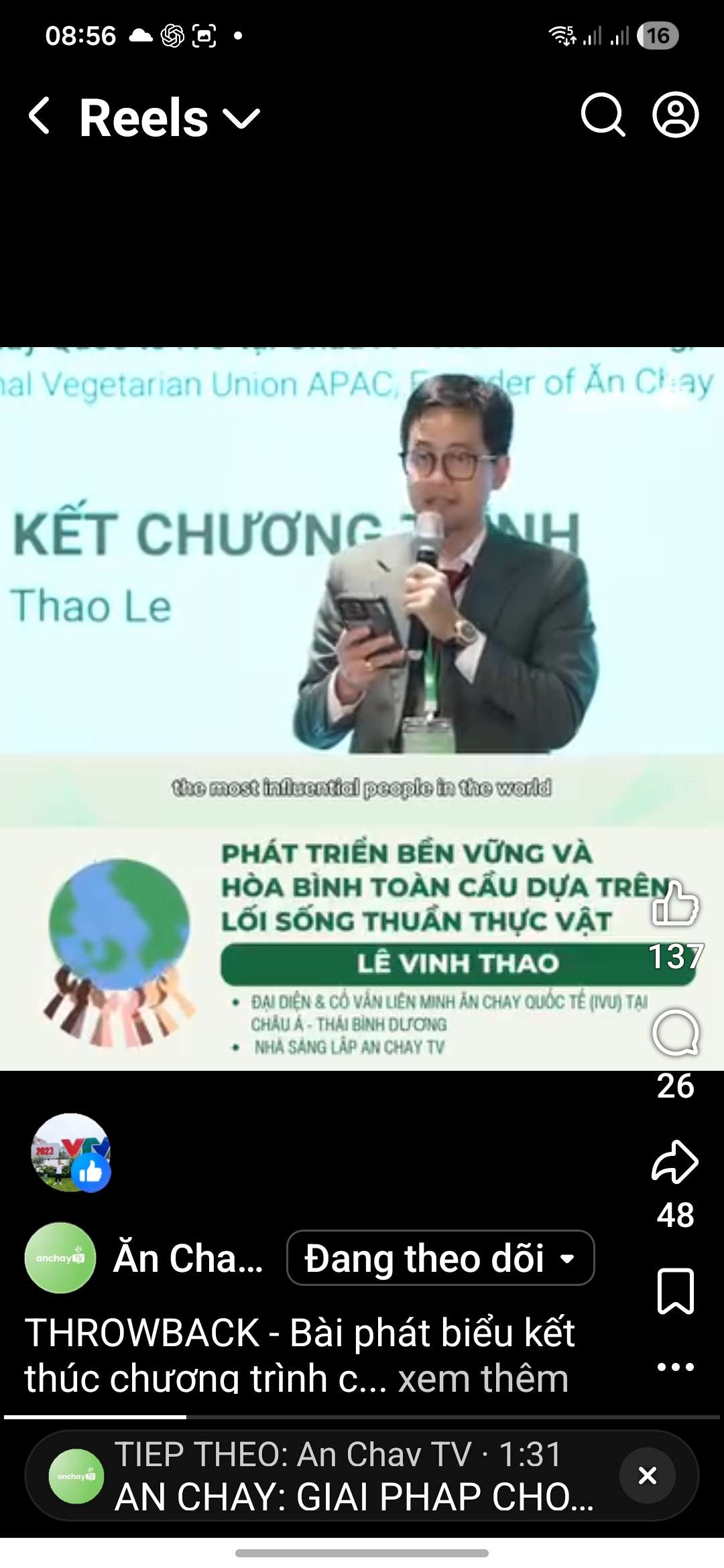
Task: Tap the video progress bar
Action: (362, 1417)
